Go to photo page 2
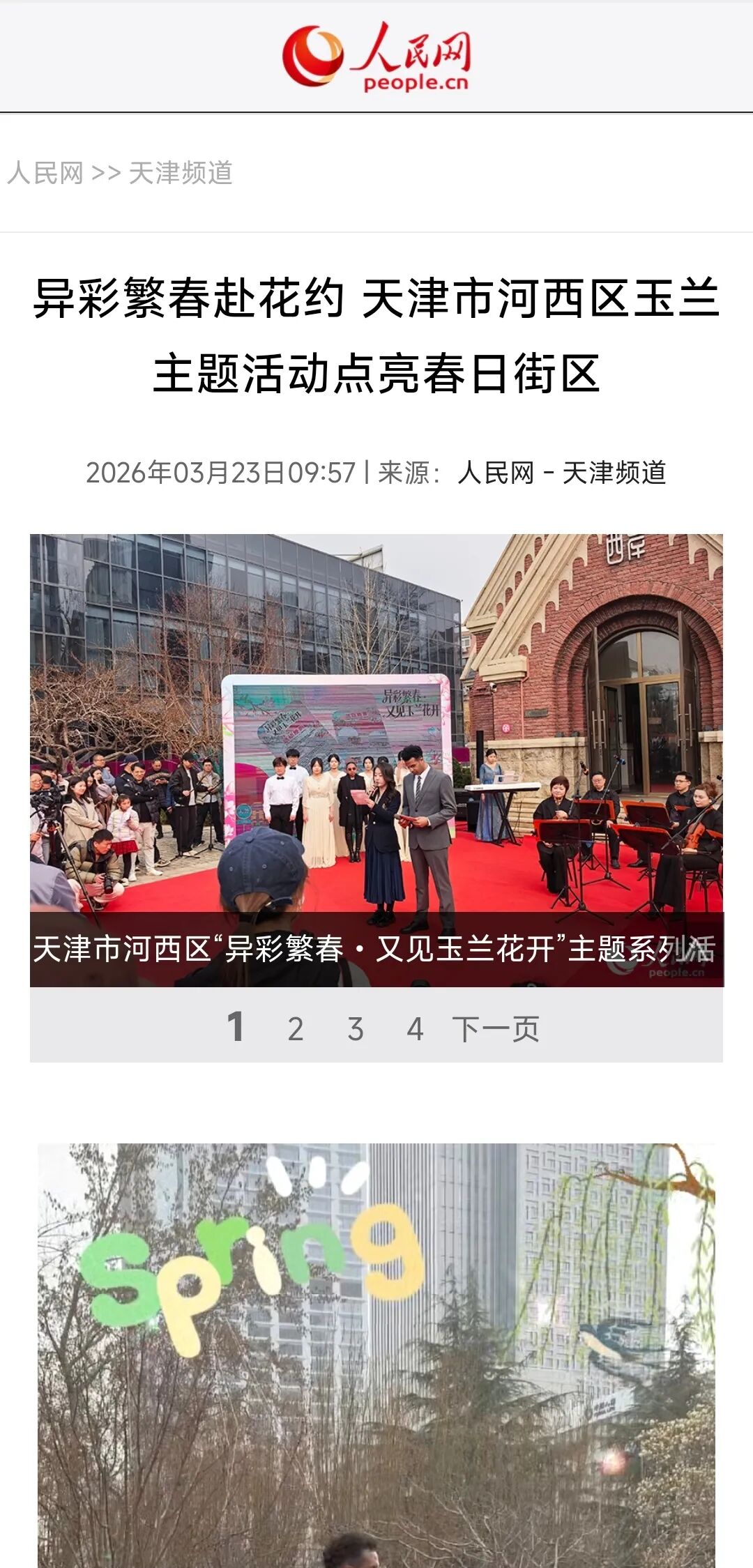 coord(296,1029)
